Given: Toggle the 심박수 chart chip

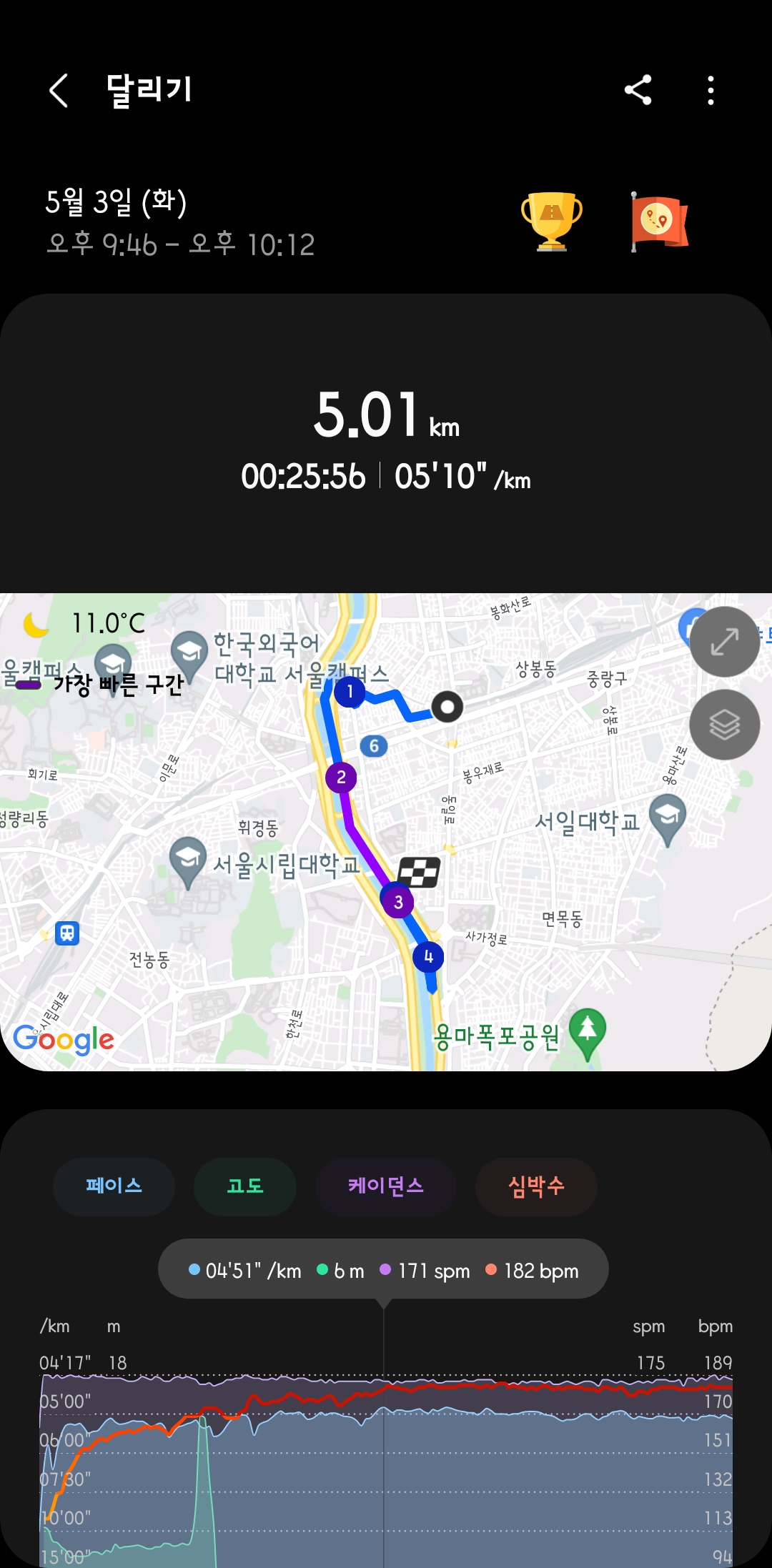Looking at the screenshot, I should click(x=536, y=1186).
